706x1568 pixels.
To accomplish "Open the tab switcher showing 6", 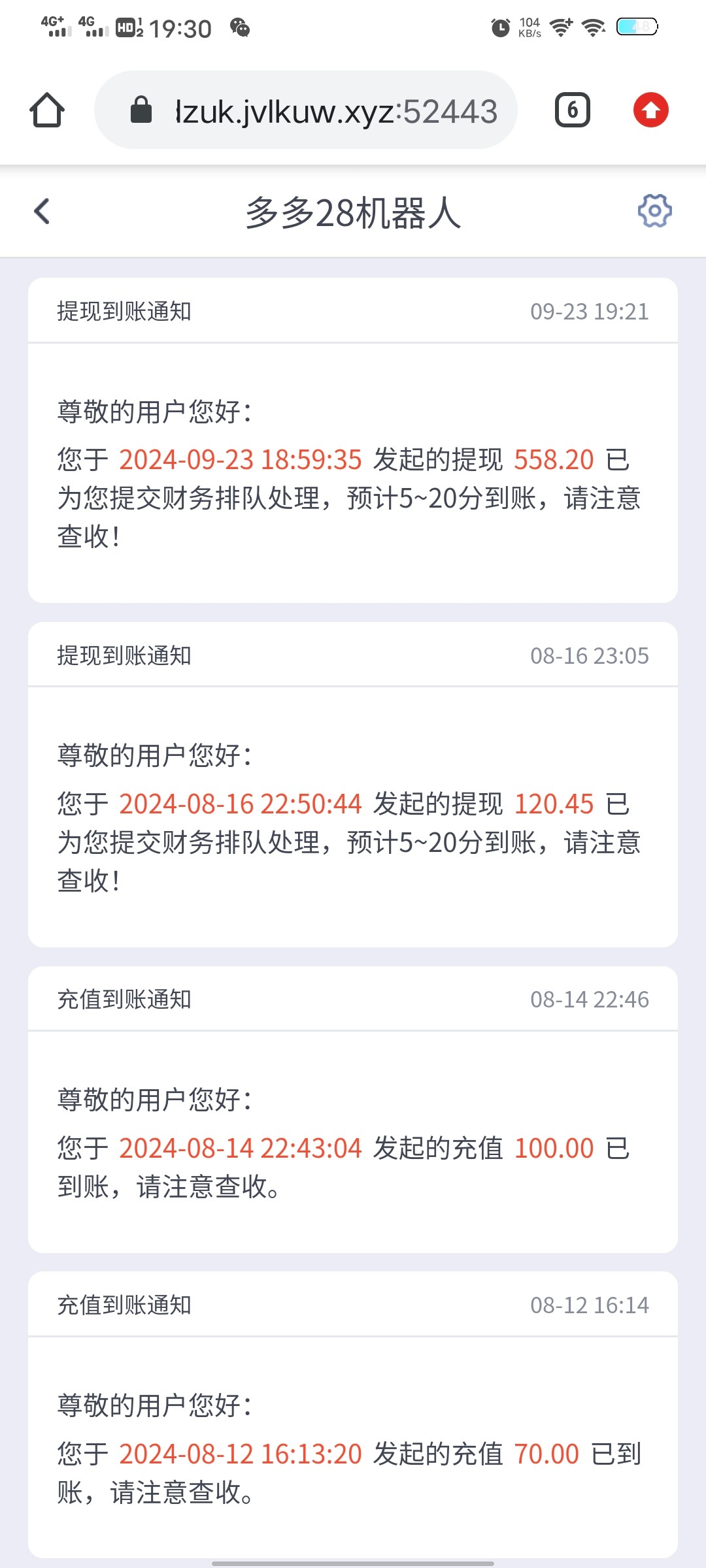I will pos(573,110).
